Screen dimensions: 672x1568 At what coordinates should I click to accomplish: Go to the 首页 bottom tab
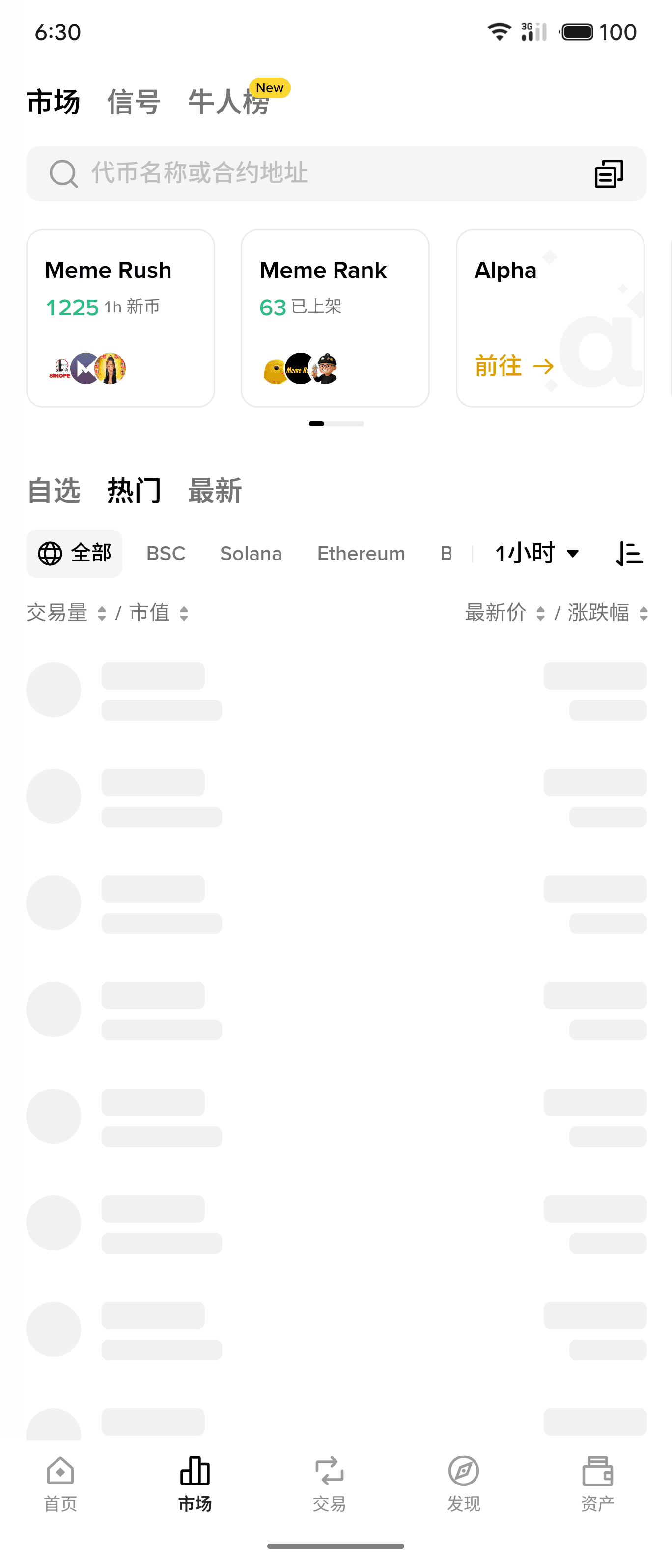point(60,1484)
